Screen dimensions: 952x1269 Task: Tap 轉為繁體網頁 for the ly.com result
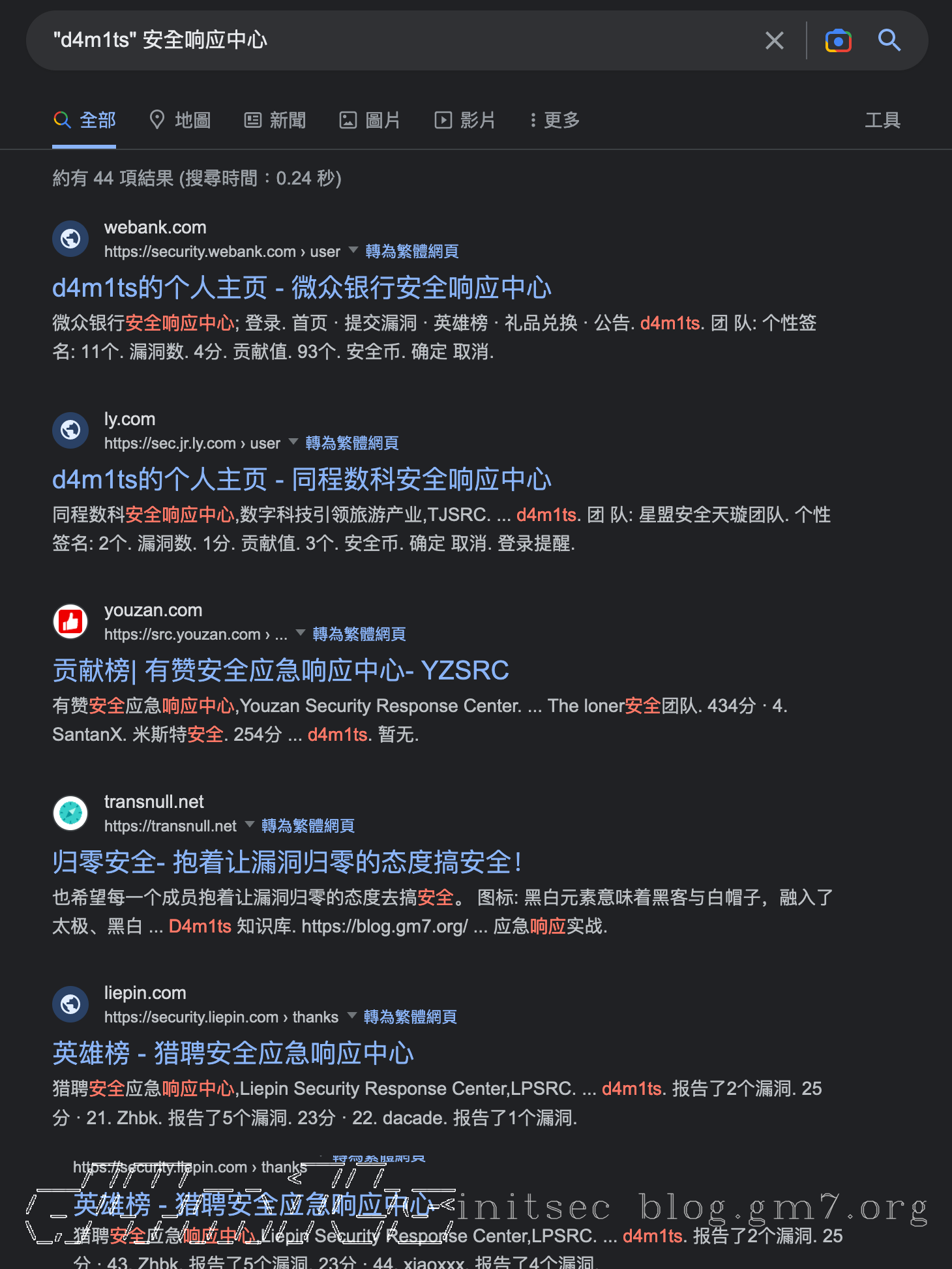tap(351, 443)
